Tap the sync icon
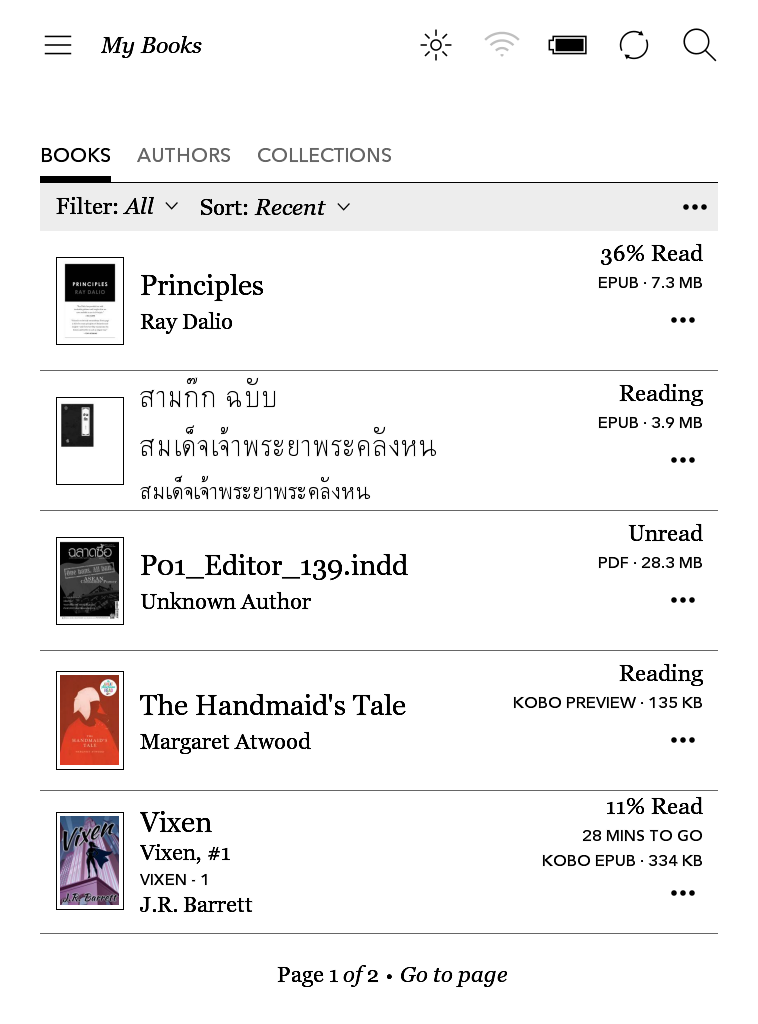758x1024 pixels. 634,45
